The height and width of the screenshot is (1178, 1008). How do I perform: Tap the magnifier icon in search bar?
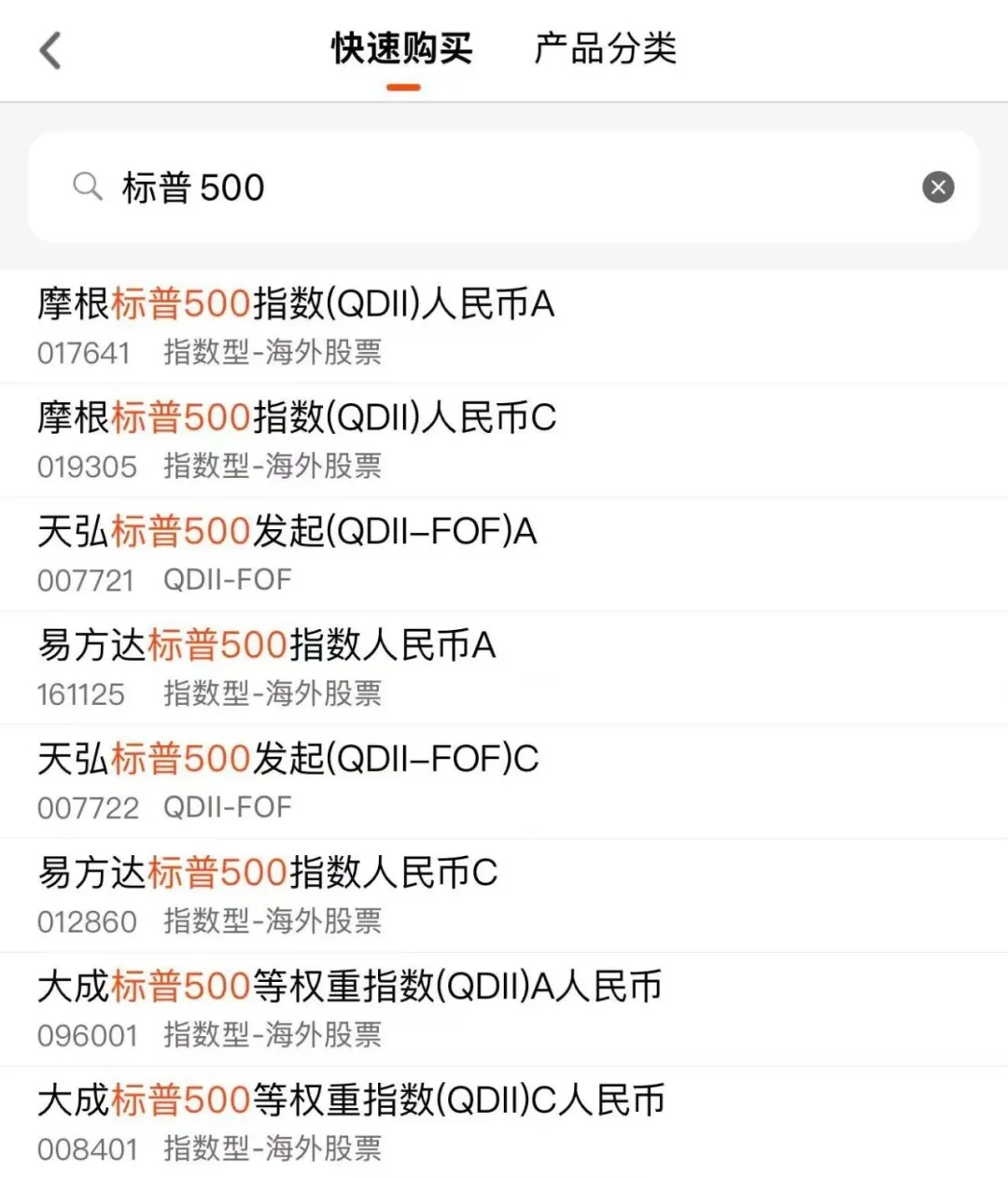pyautogui.click(x=89, y=187)
